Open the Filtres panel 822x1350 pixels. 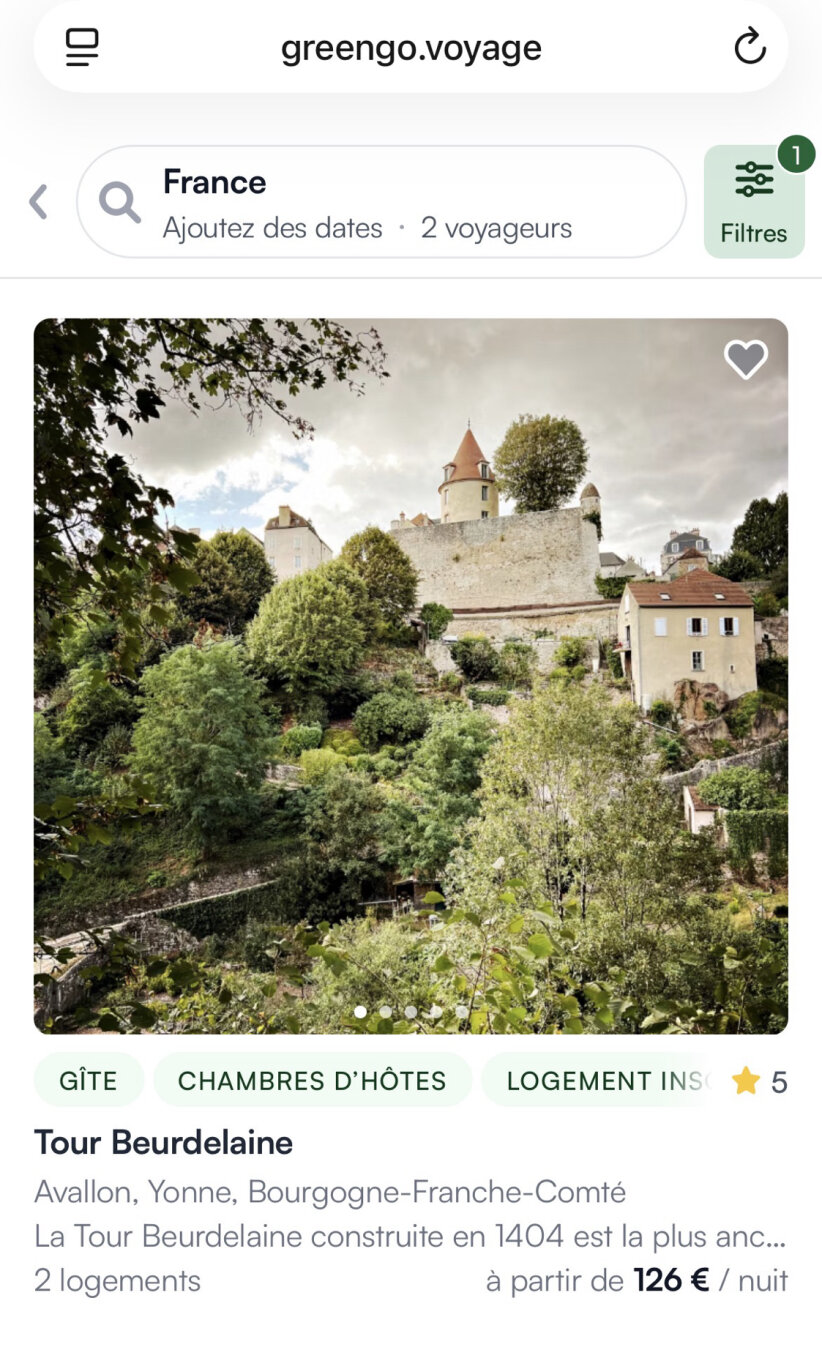tap(754, 202)
